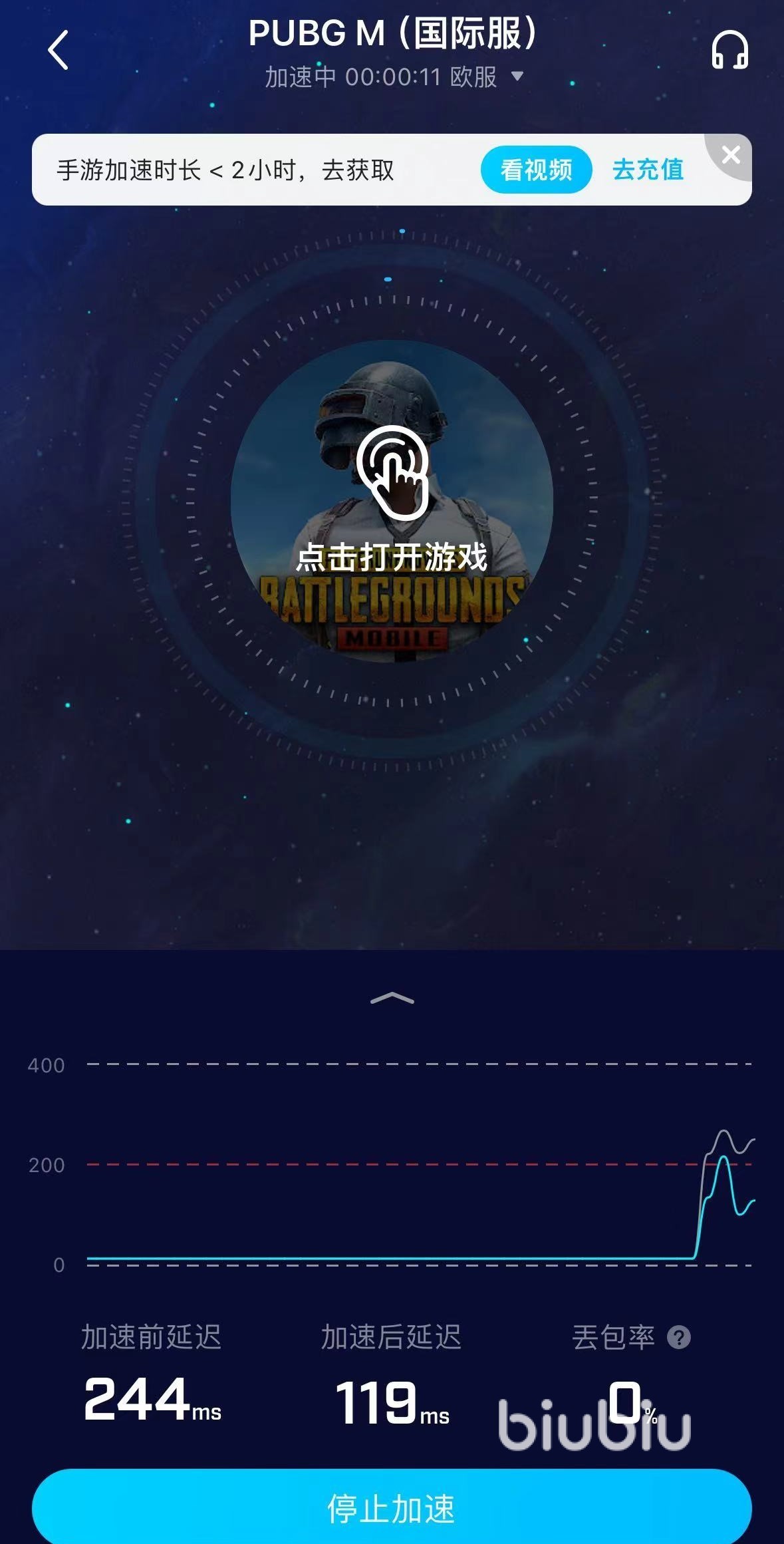The height and width of the screenshot is (1544, 784).
Task: Stop acceleration with 停止加速
Action: click(392, 1508)
